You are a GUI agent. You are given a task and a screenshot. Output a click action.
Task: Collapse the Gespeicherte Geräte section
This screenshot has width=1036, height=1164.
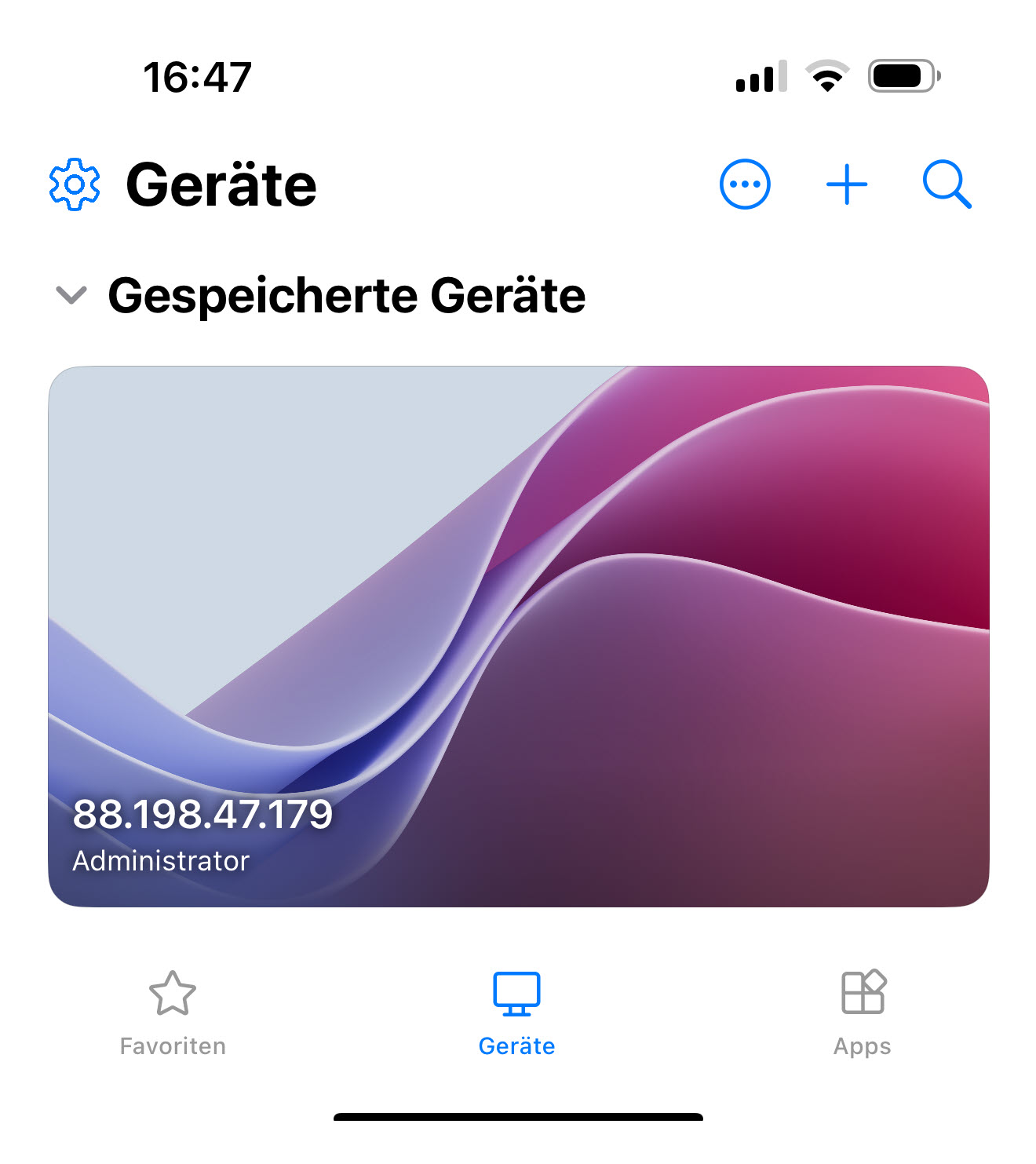click(x=72, y=296)
